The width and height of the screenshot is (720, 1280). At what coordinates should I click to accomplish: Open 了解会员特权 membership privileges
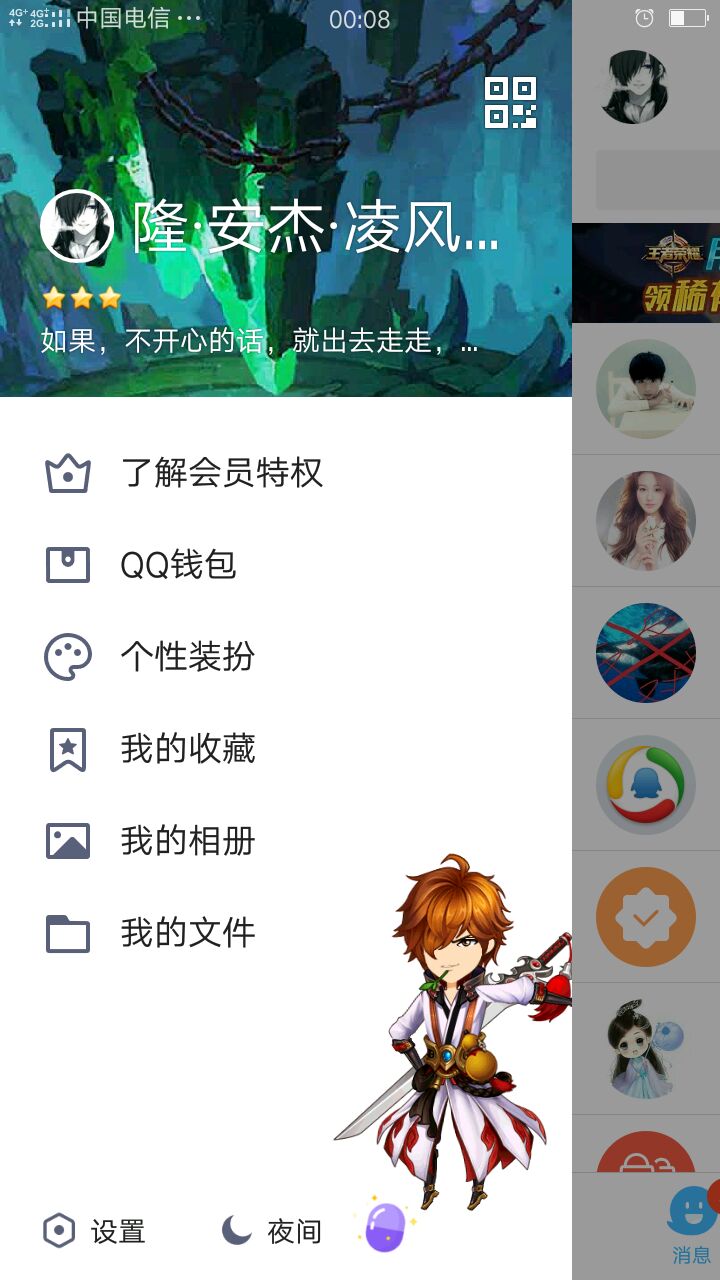pyautogui.click(x=221, y=473)
